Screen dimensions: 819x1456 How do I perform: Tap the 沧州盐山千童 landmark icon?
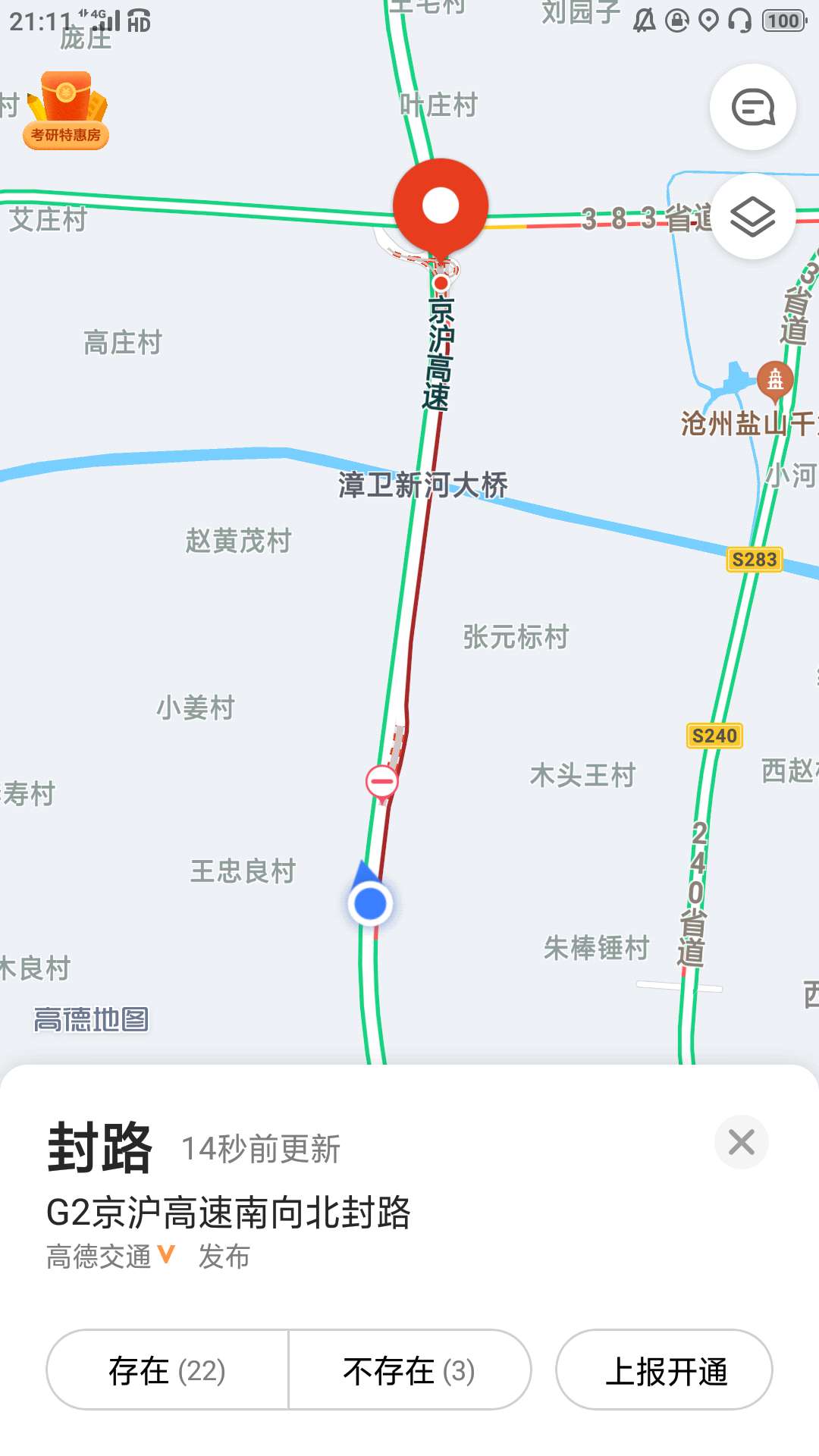775,378
